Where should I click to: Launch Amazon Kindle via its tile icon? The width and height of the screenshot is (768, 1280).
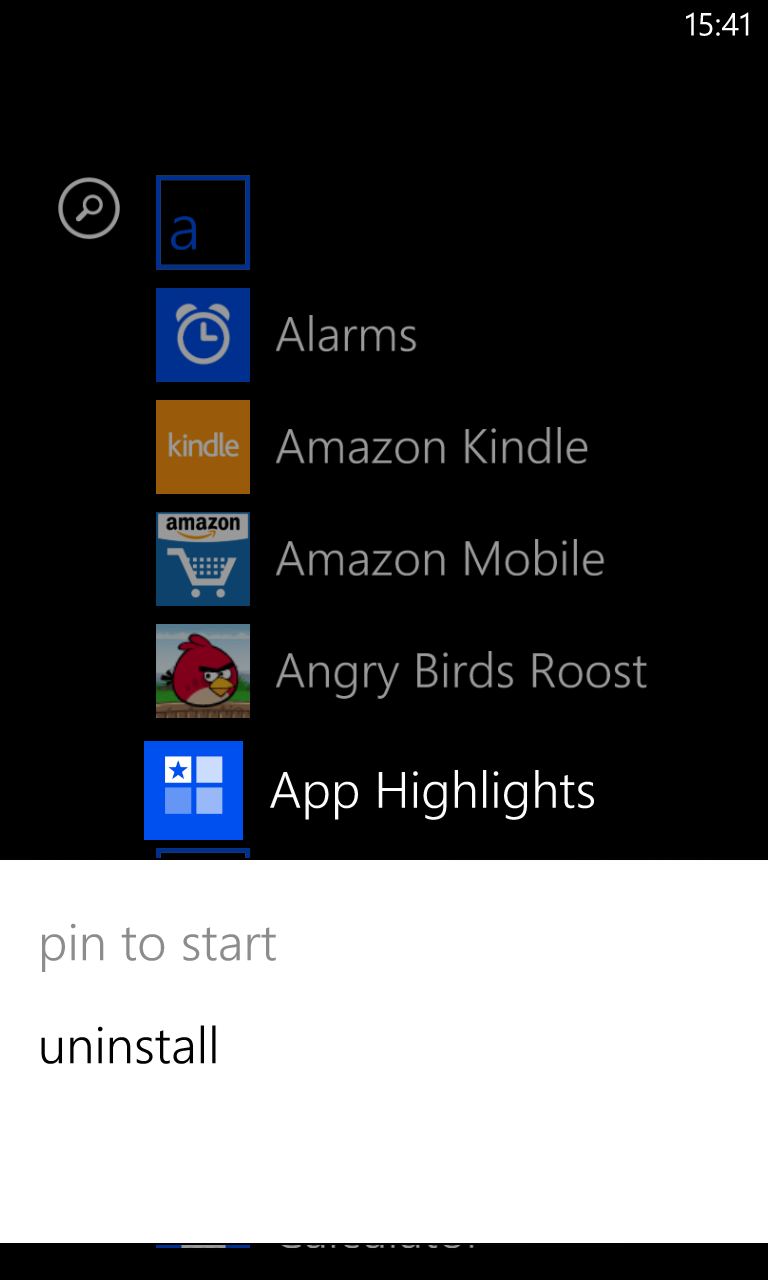click(x=203, y=446)
